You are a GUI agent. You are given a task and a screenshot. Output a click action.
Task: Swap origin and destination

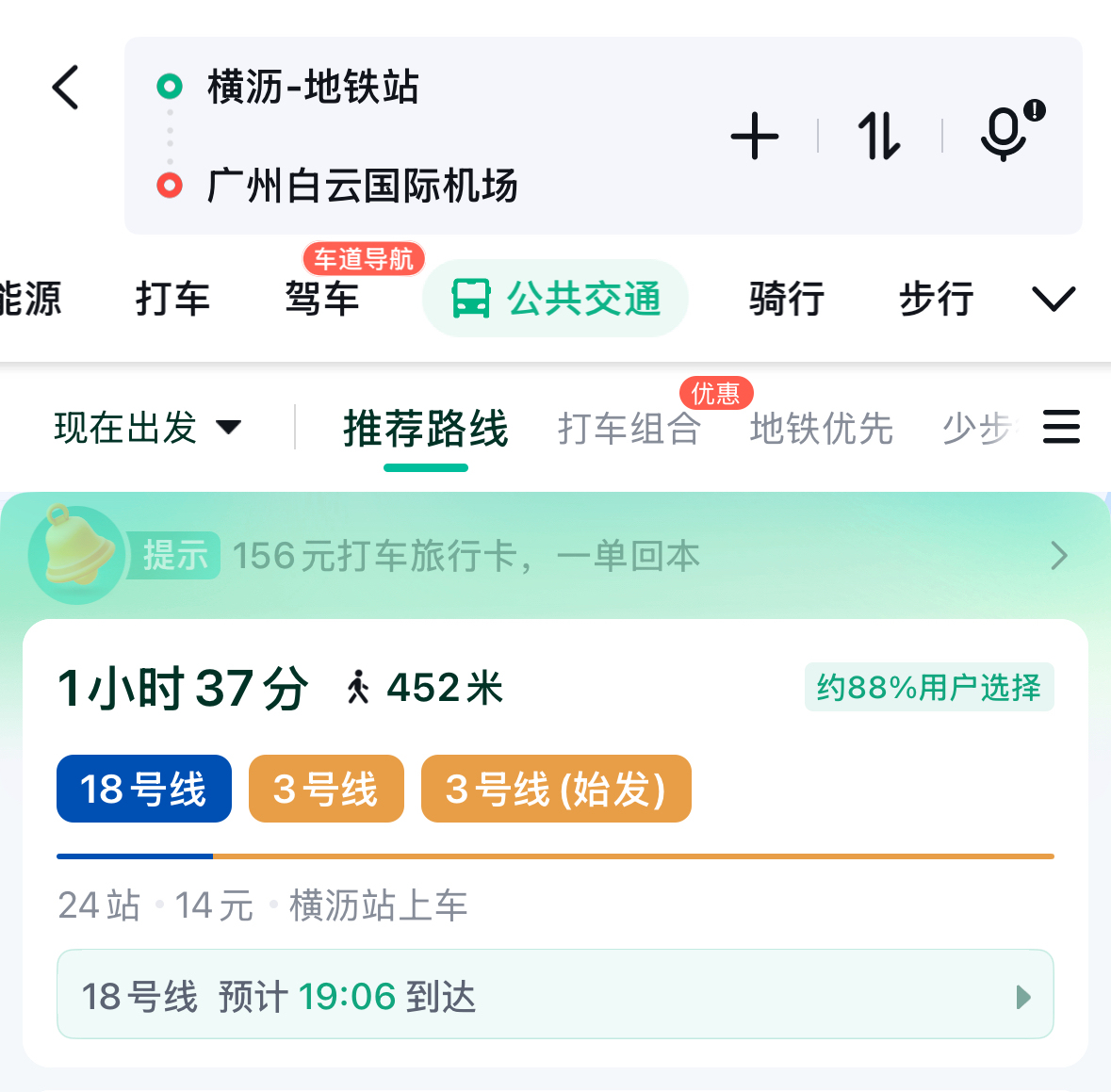point(879,137)
